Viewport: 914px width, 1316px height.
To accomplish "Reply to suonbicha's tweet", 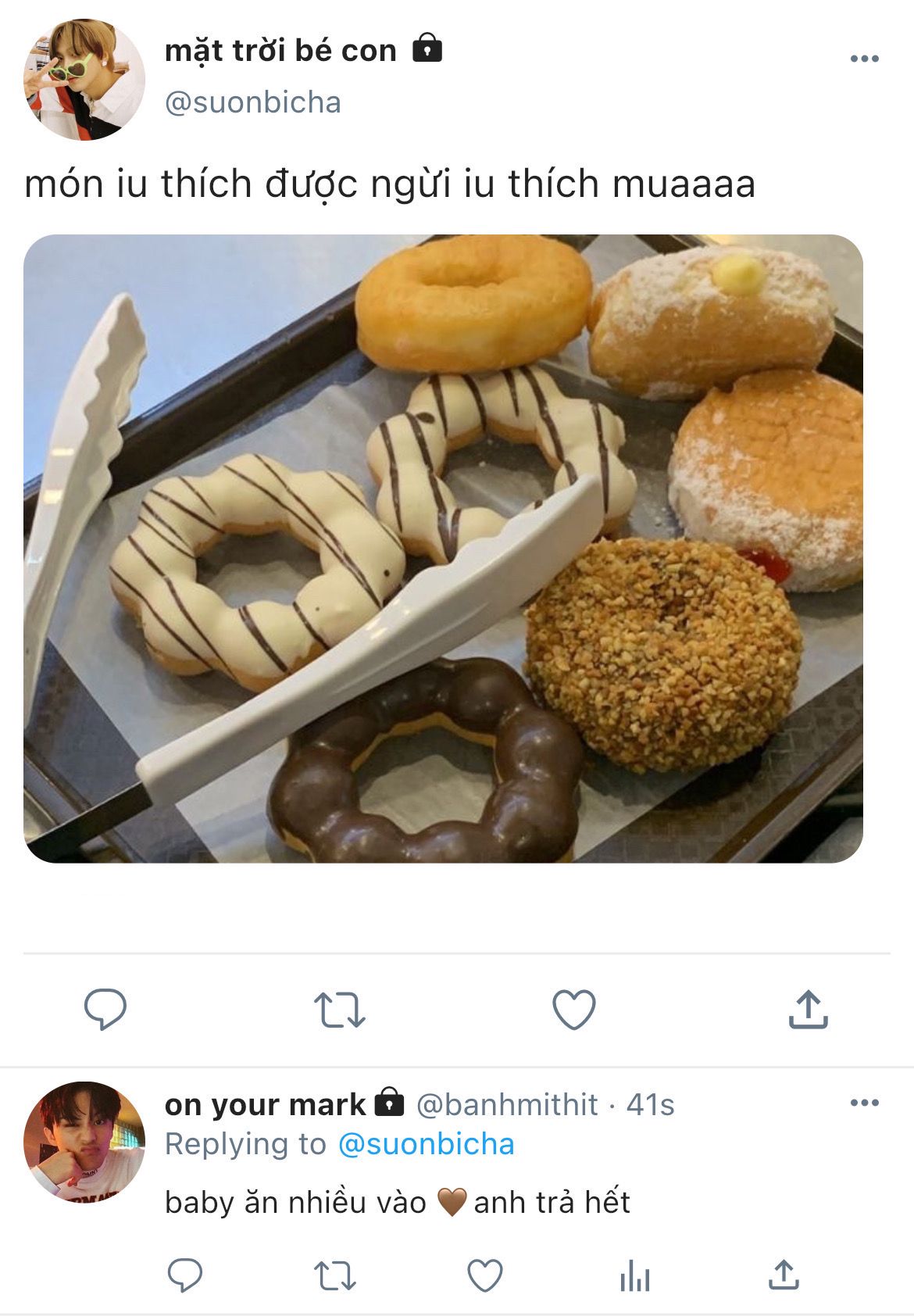I will click(x=105, y=1009).
